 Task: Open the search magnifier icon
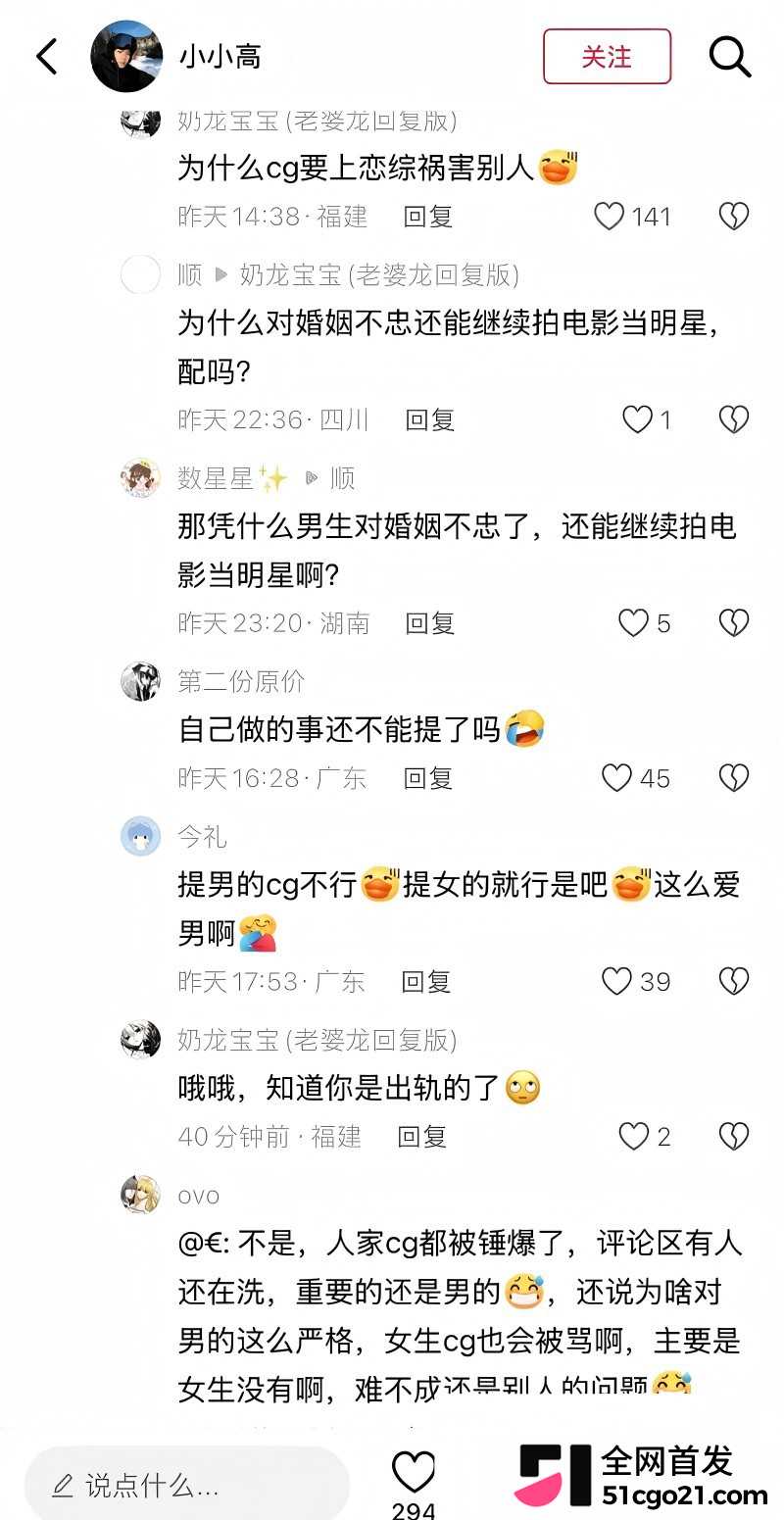[x=730, y=57]
